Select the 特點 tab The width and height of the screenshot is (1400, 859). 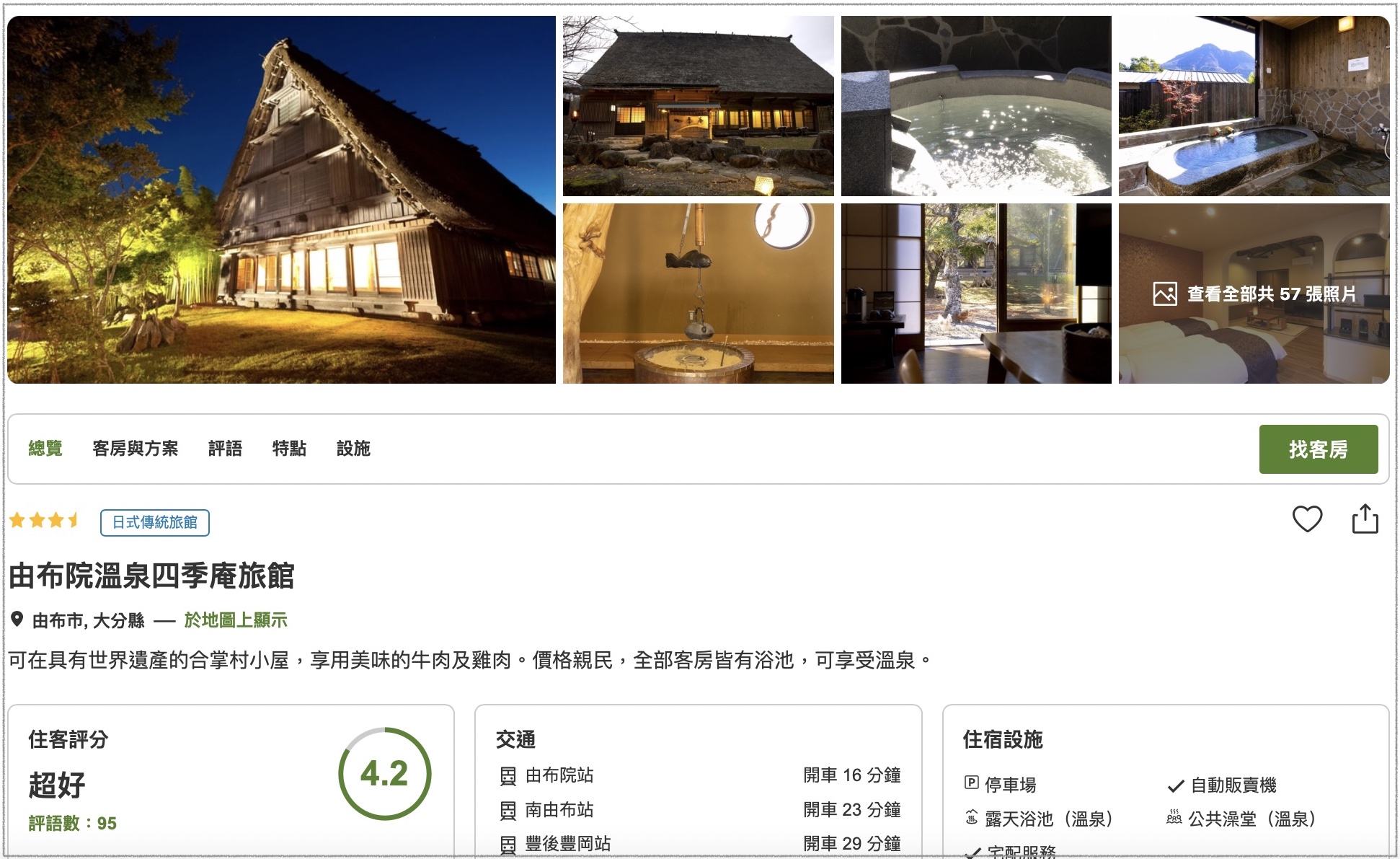click(289, 449)
